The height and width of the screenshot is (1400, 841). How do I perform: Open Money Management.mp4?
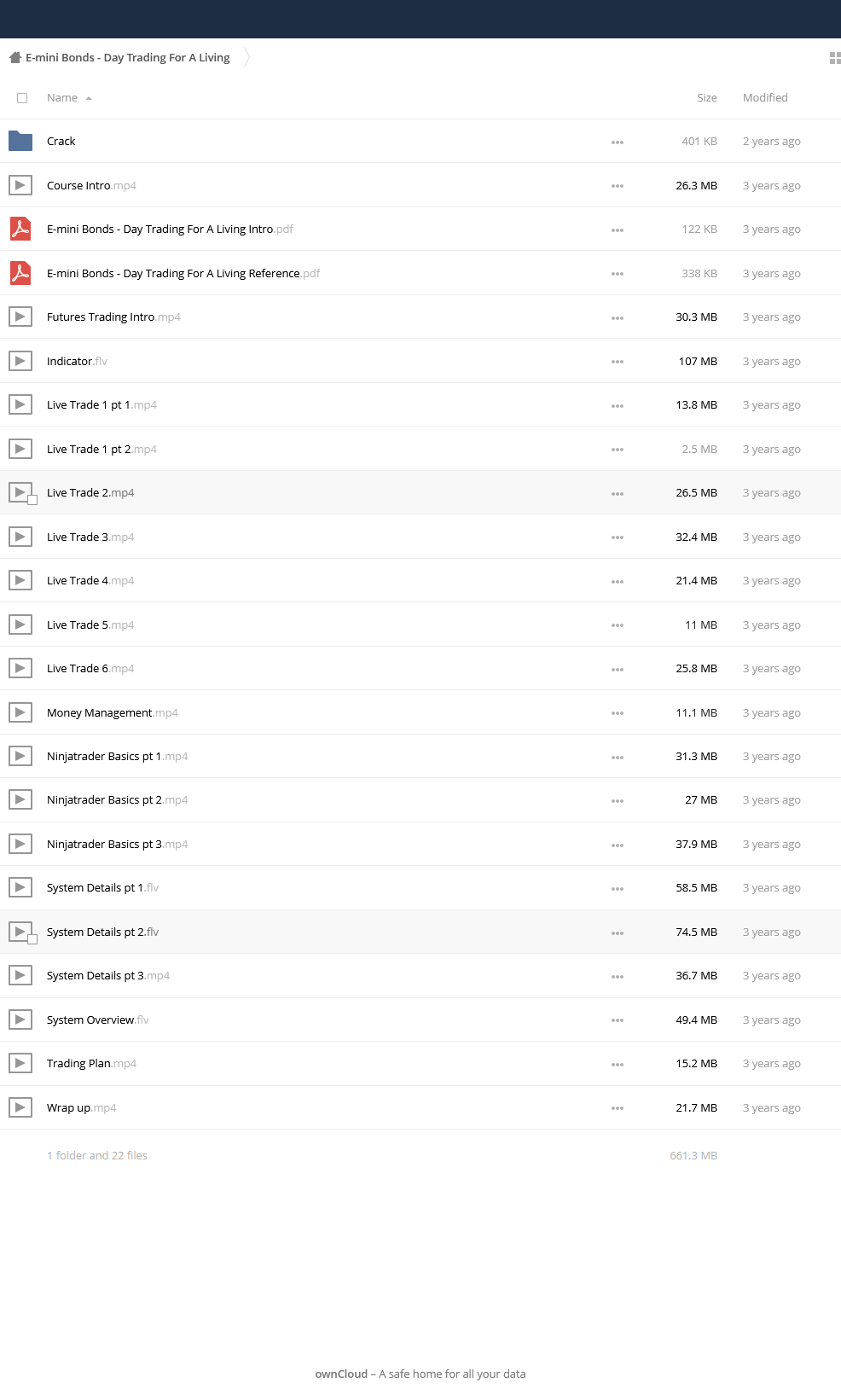113,713
